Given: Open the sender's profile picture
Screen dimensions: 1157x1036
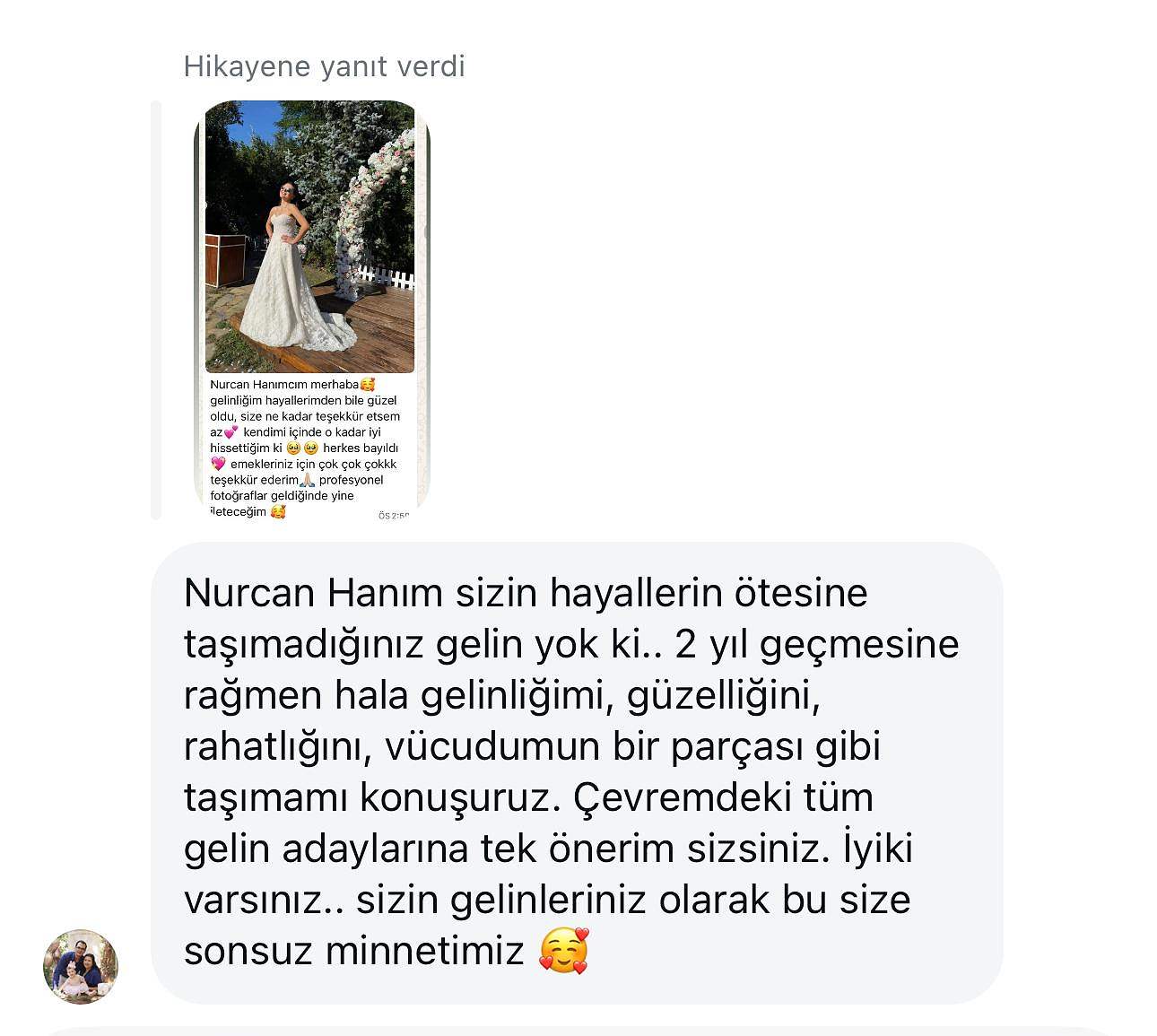Looking at the screenshot, I should click(81, 966).
